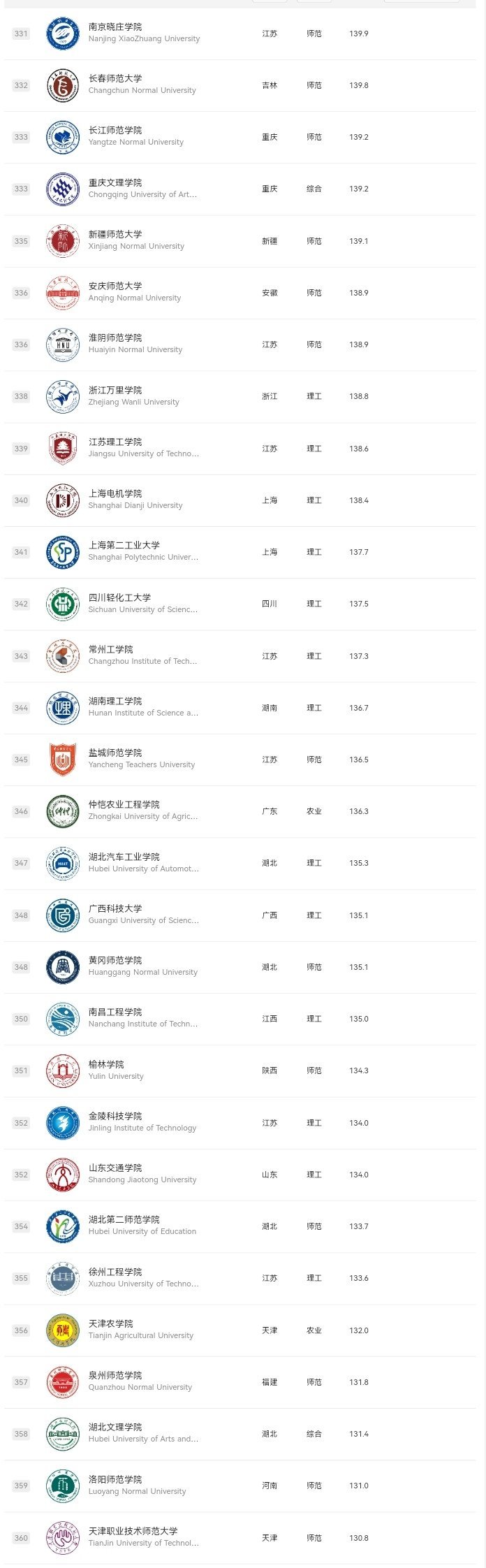
Task: Open Huaiyin Normal University row
Action: (x=240, y=344)
